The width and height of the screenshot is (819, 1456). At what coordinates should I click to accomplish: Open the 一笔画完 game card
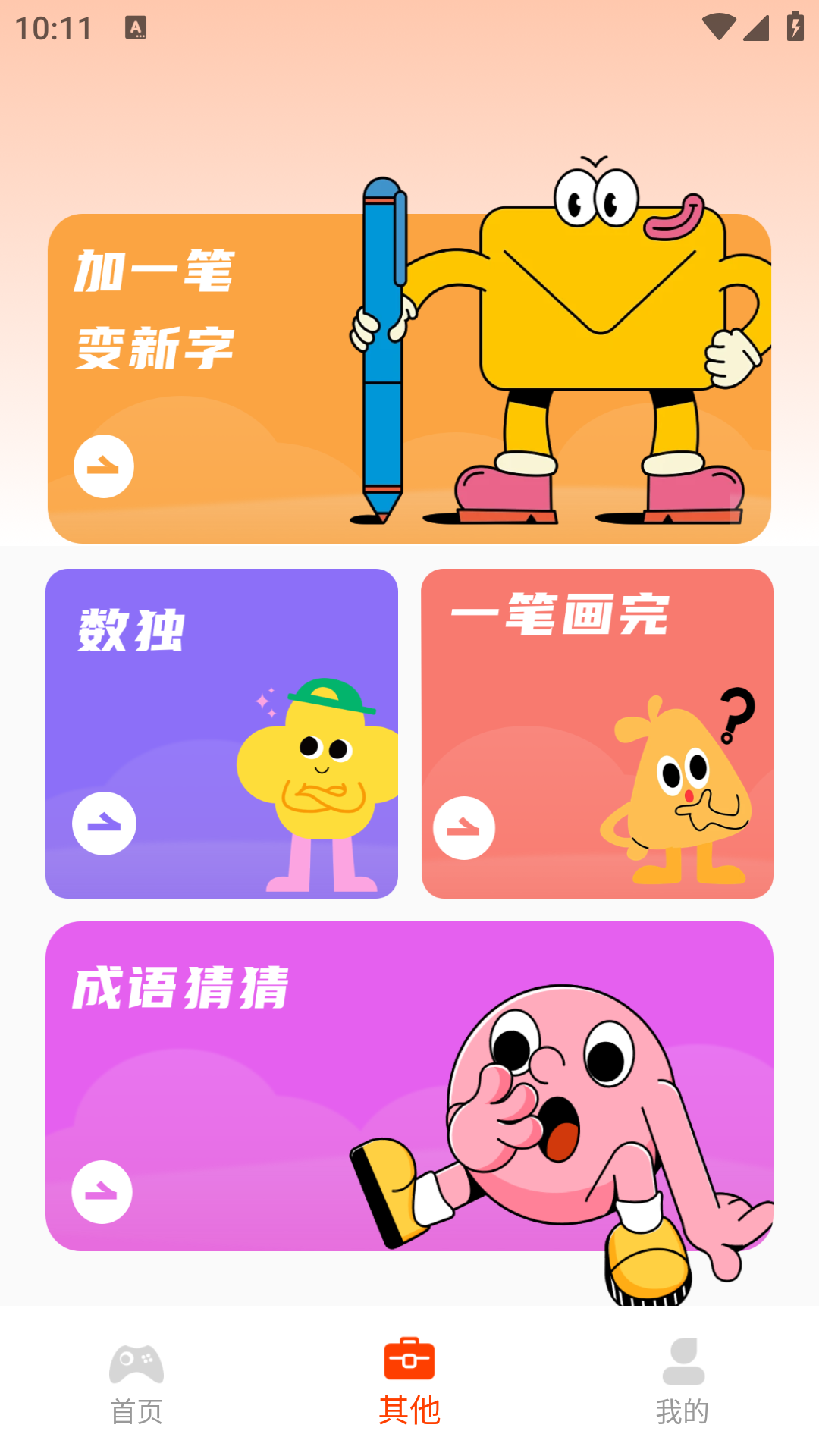(597, 733)
